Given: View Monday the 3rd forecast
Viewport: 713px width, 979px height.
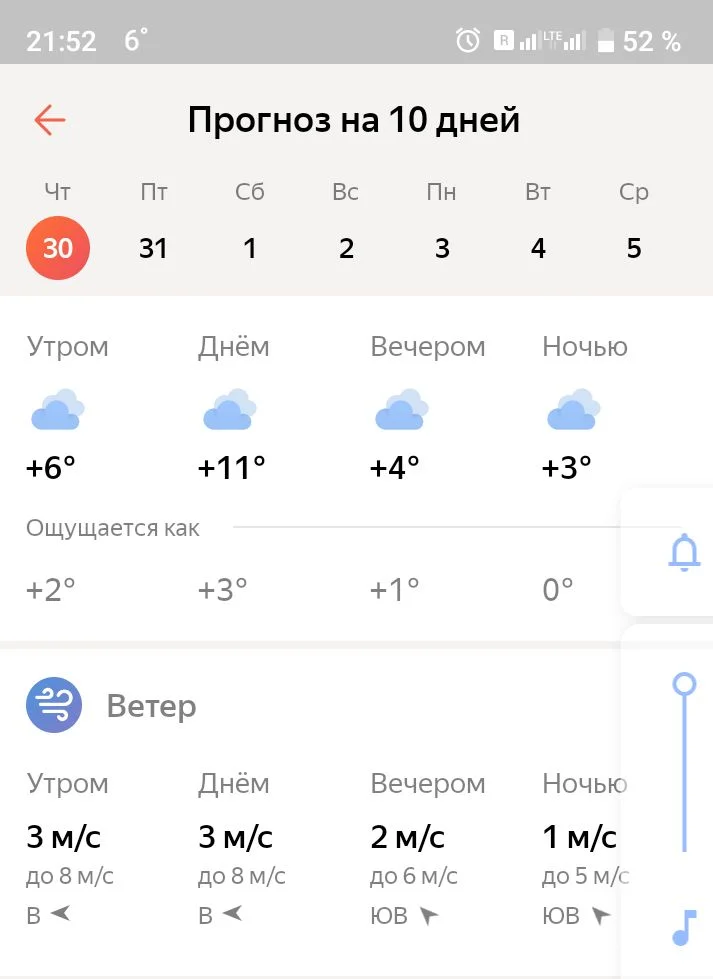Looking at the screenshot, I should (442, 248).
